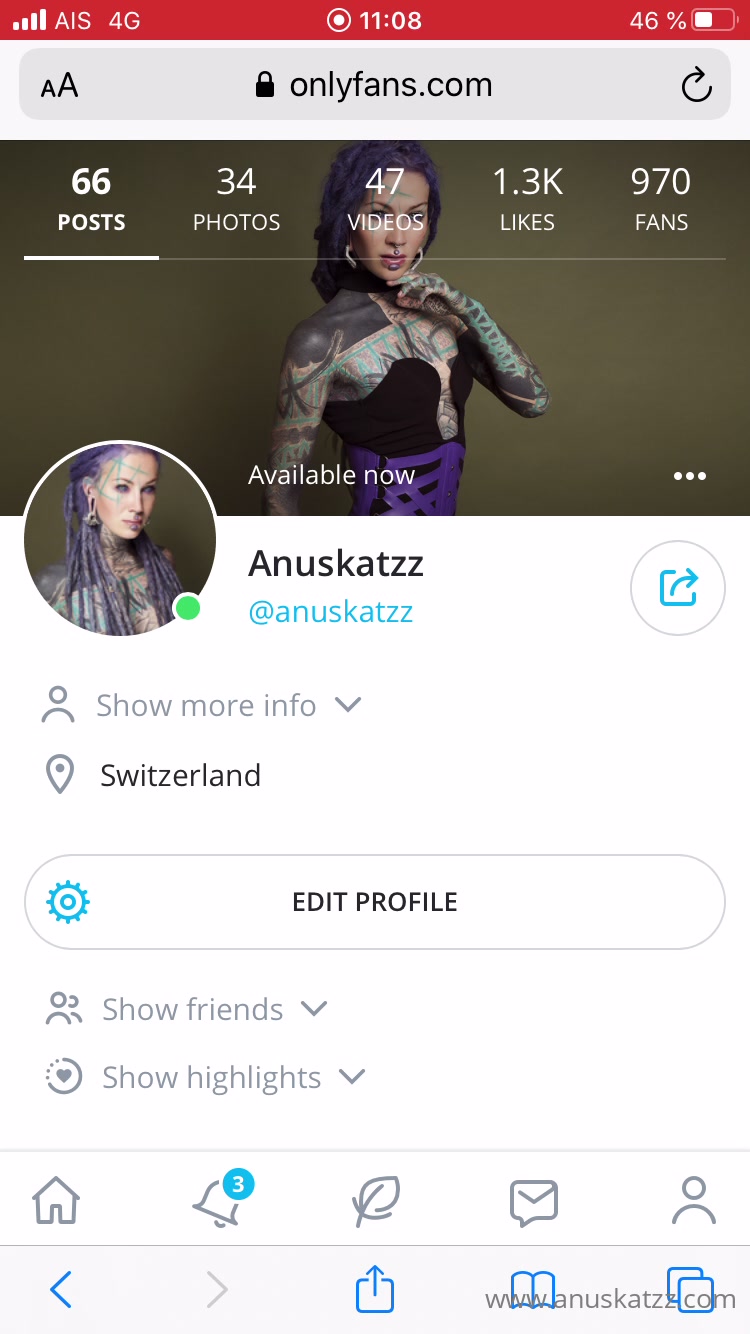Viewport: 750px width, 1334px height.
Task: Expand Show friends
Action: point(191,1009)
